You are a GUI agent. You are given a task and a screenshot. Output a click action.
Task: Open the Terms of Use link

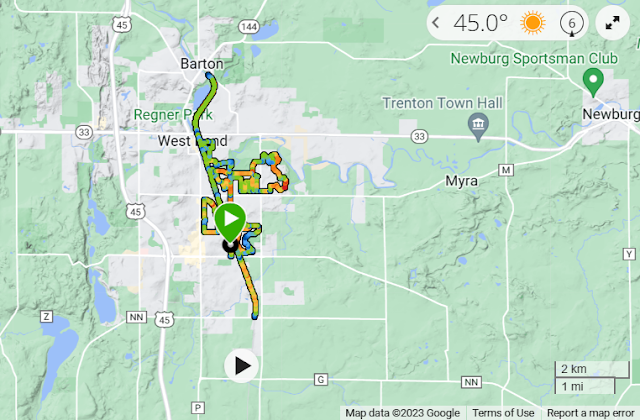tap(503, 413)
